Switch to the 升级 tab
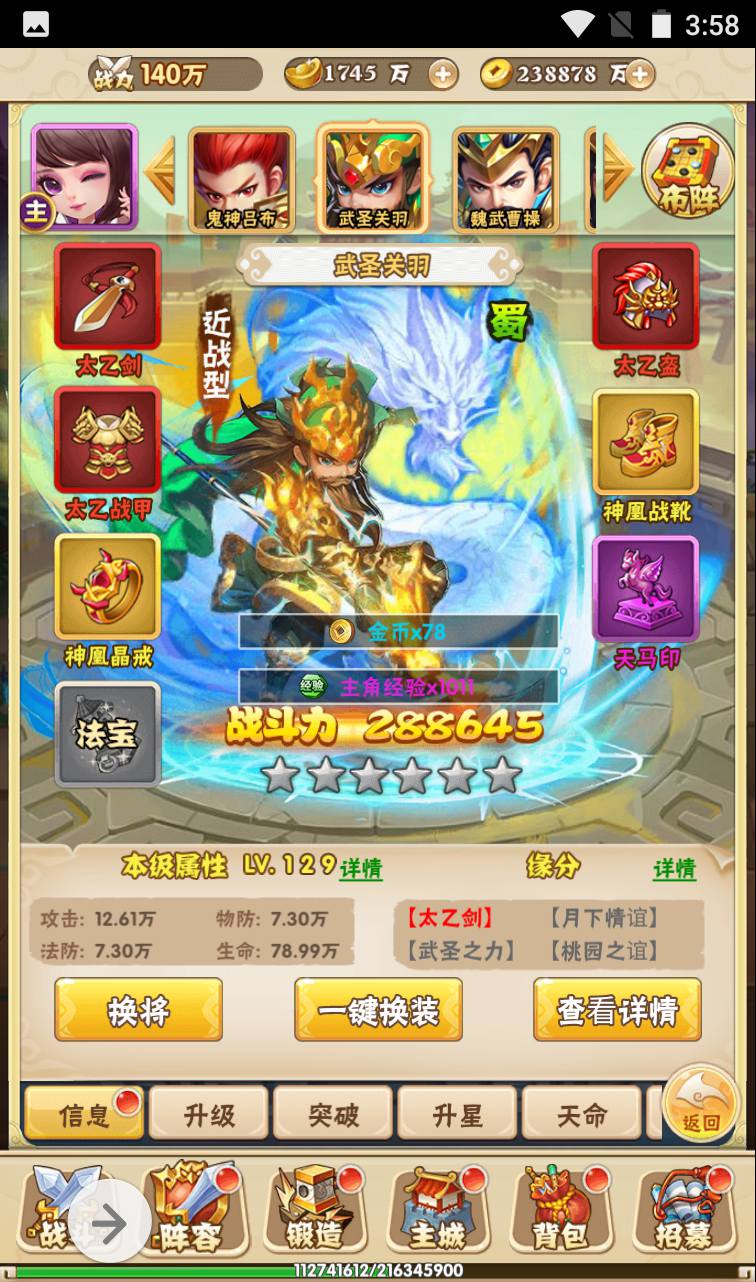Screen dimensions: 756x1282 (208, 1115)
